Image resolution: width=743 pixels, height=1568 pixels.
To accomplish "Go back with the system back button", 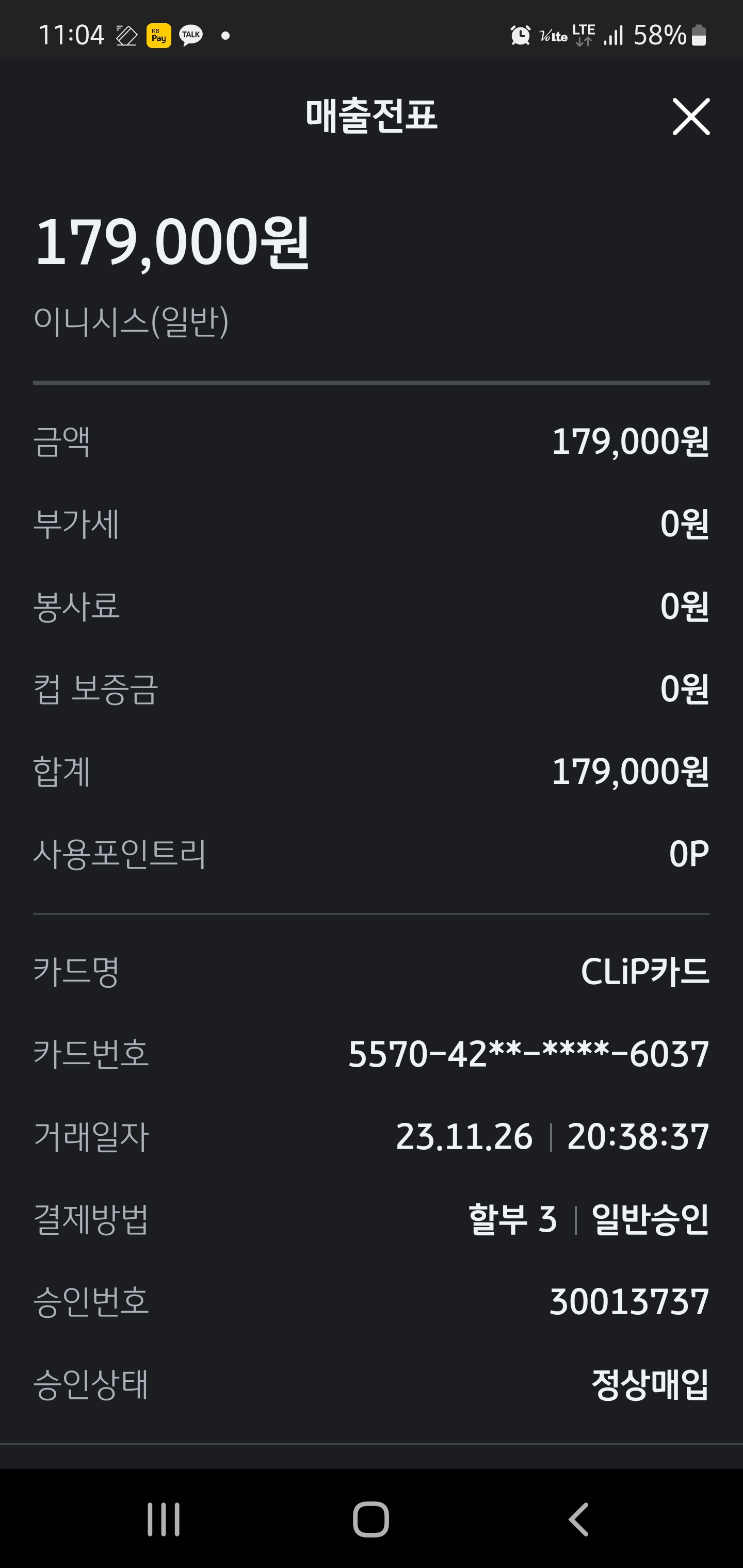I will 578,1518.
